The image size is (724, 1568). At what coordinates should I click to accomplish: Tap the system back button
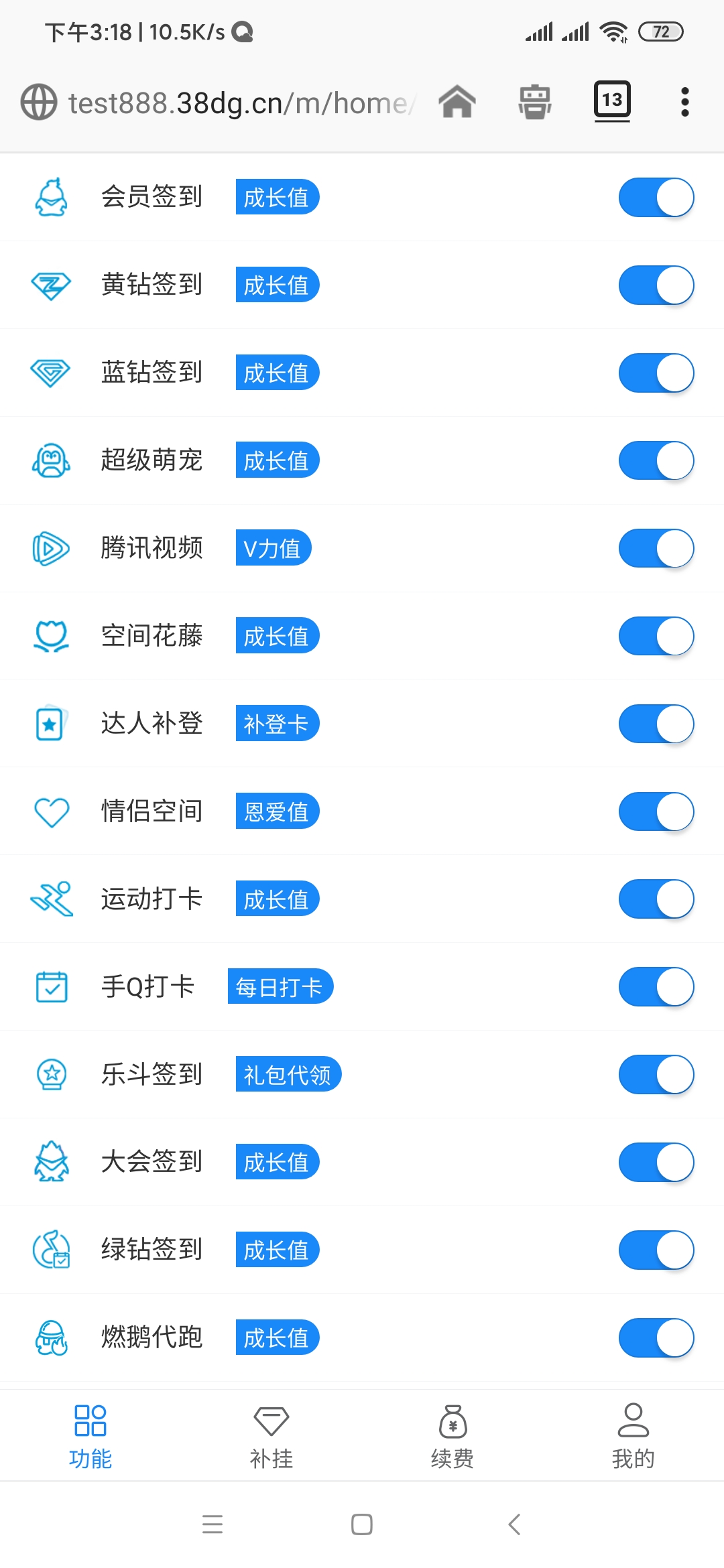tap(514, 1524)
